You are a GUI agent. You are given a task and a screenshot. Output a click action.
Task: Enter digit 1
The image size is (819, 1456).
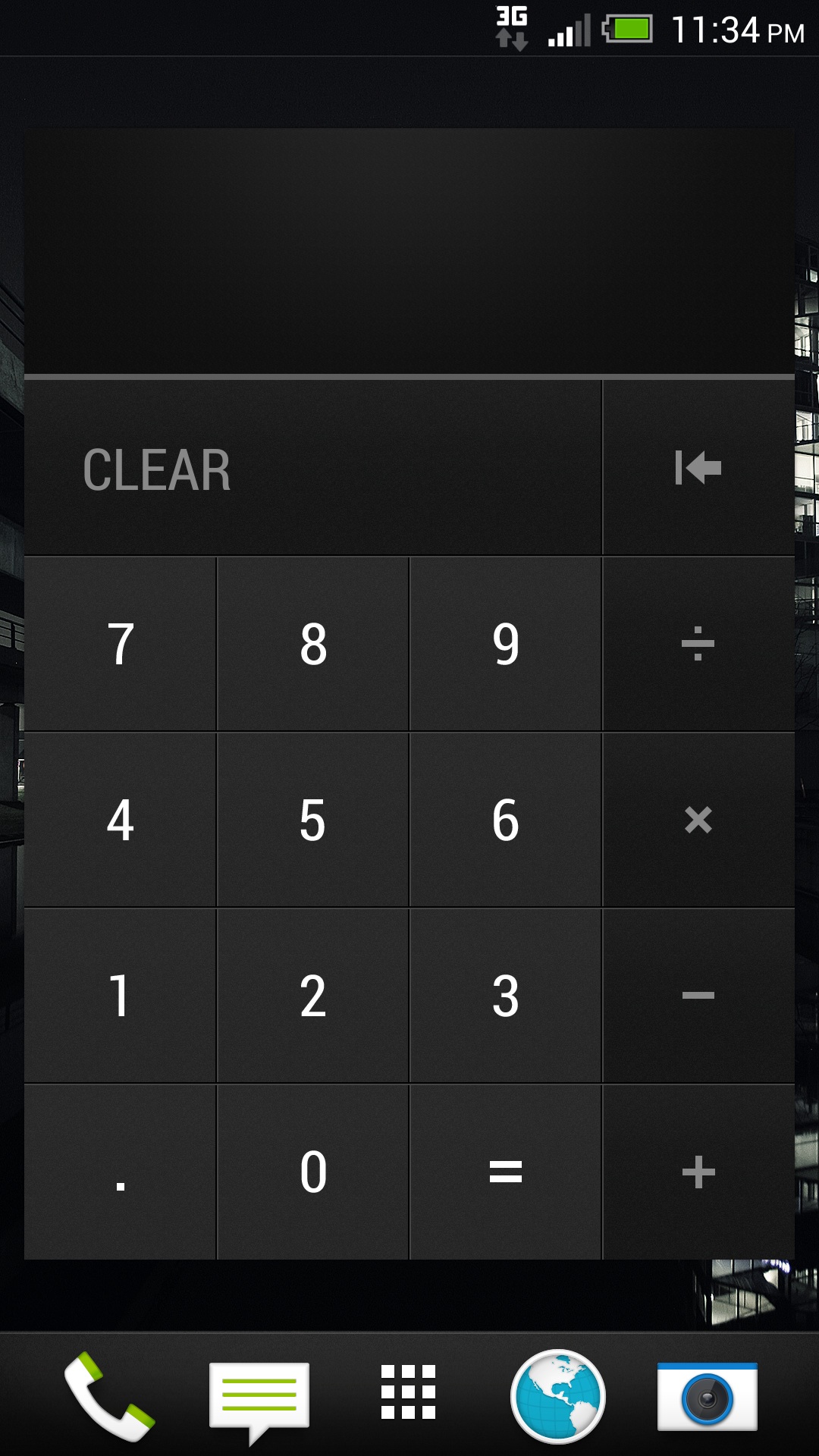[120, 996]
